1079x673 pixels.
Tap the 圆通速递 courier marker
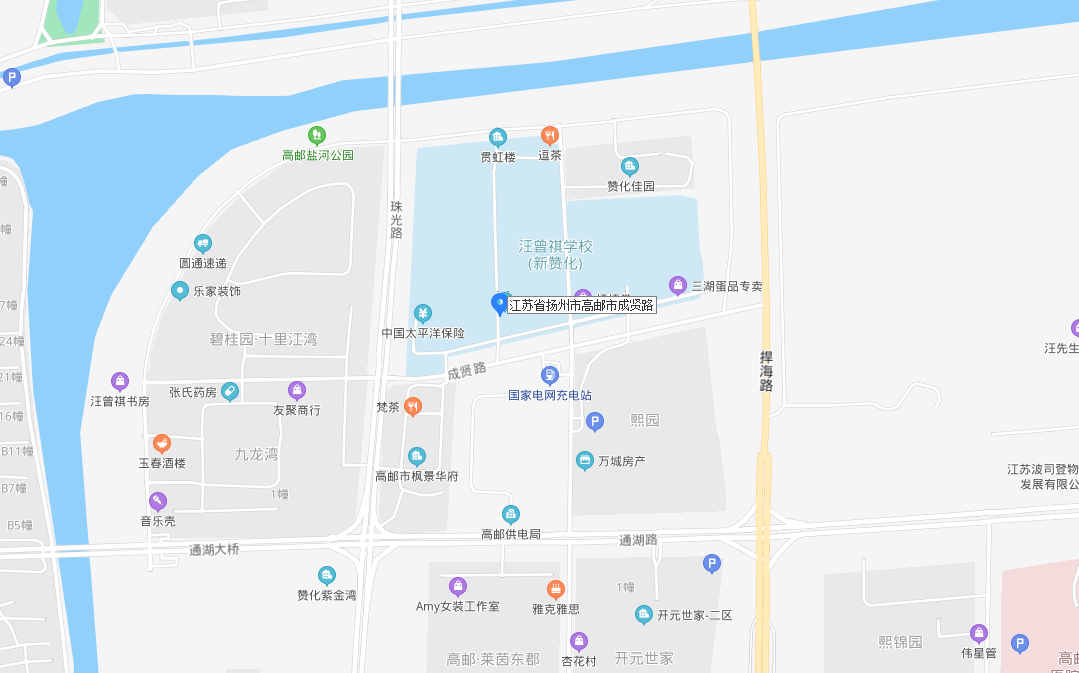(x=203, y=243)
